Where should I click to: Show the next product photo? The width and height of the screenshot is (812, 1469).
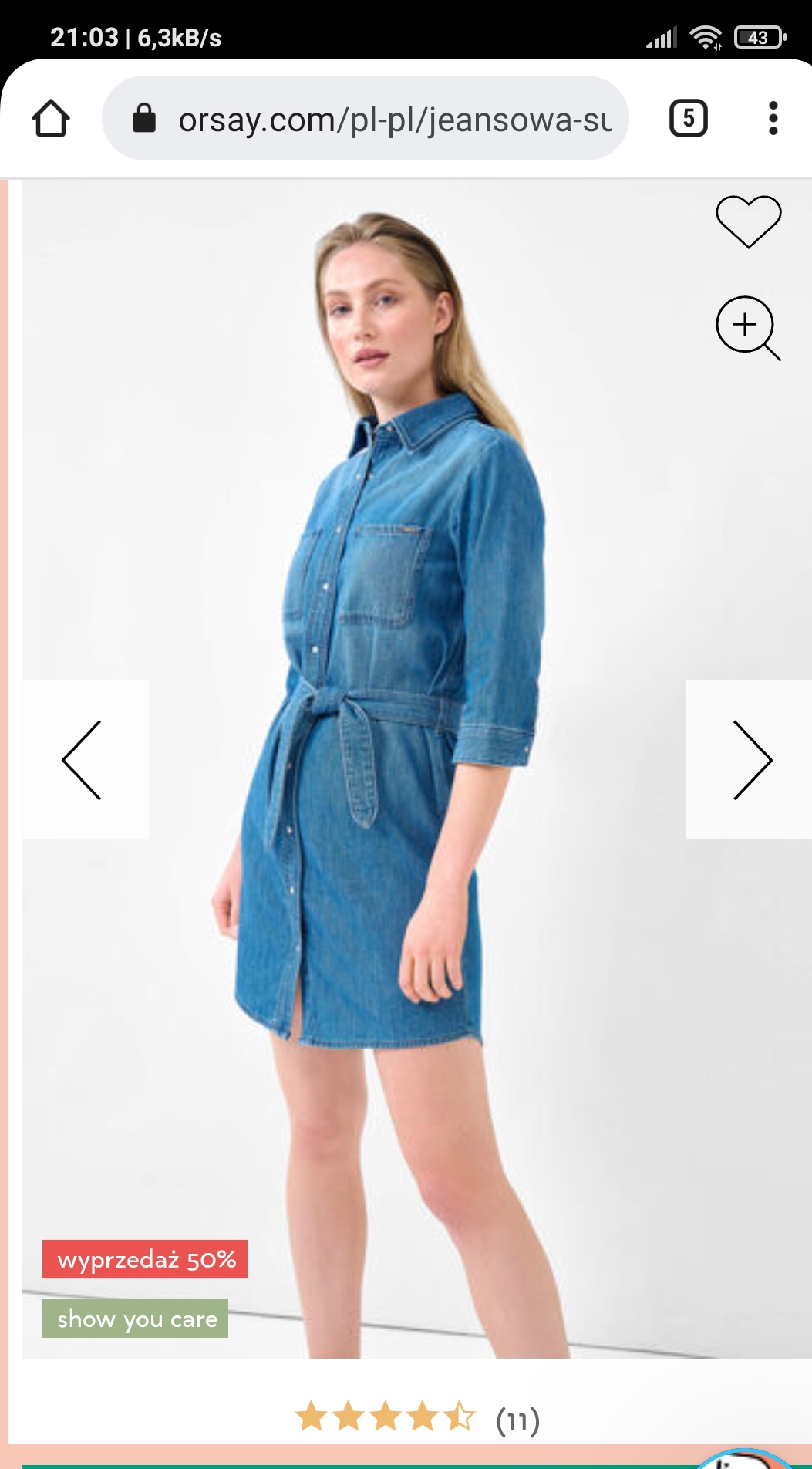(x=750, y=760)
